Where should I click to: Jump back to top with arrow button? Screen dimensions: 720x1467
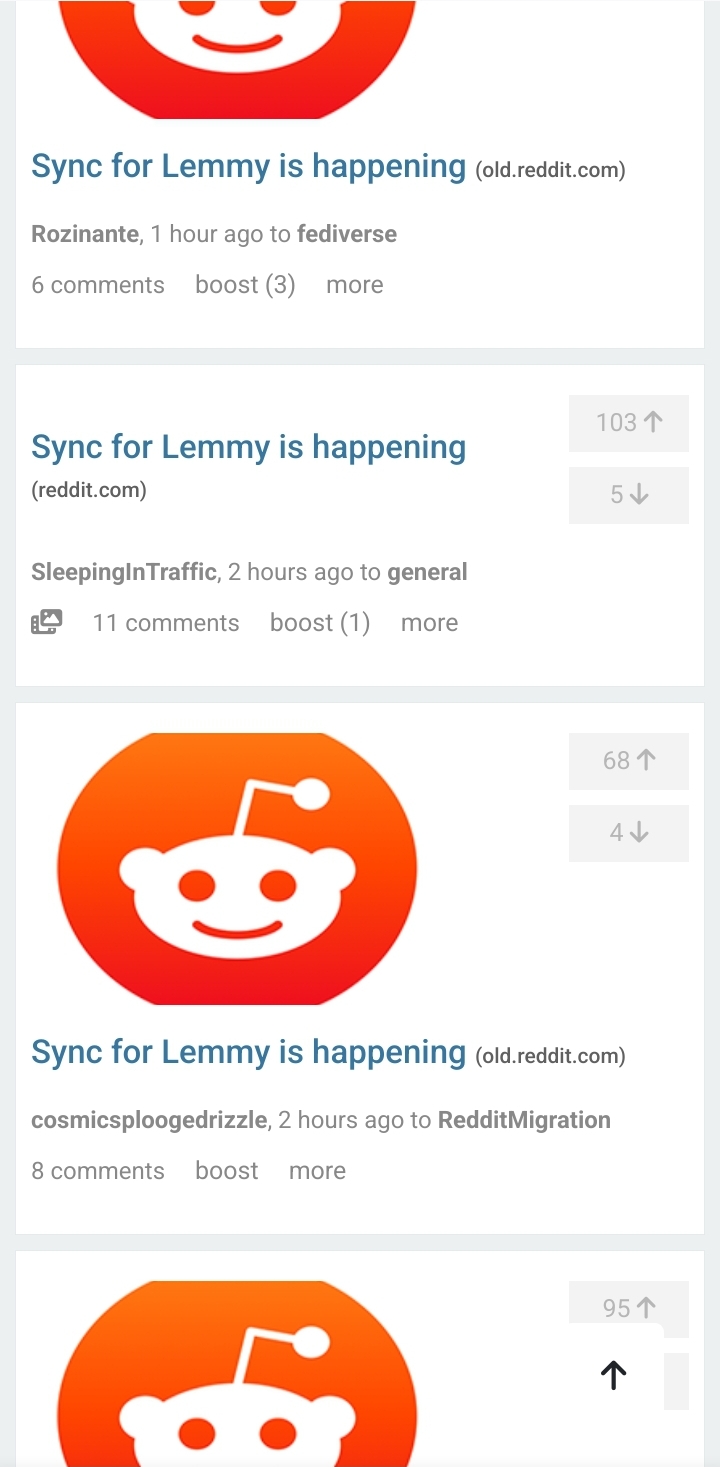click(x=614, y=1375)
